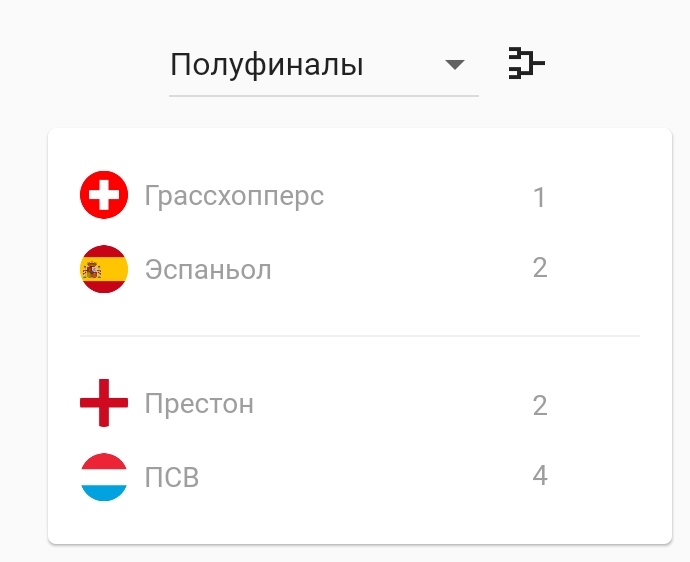Open the tournament bracket view icon
The width and height of the screenshot is (690, 562).
[527, 63]
